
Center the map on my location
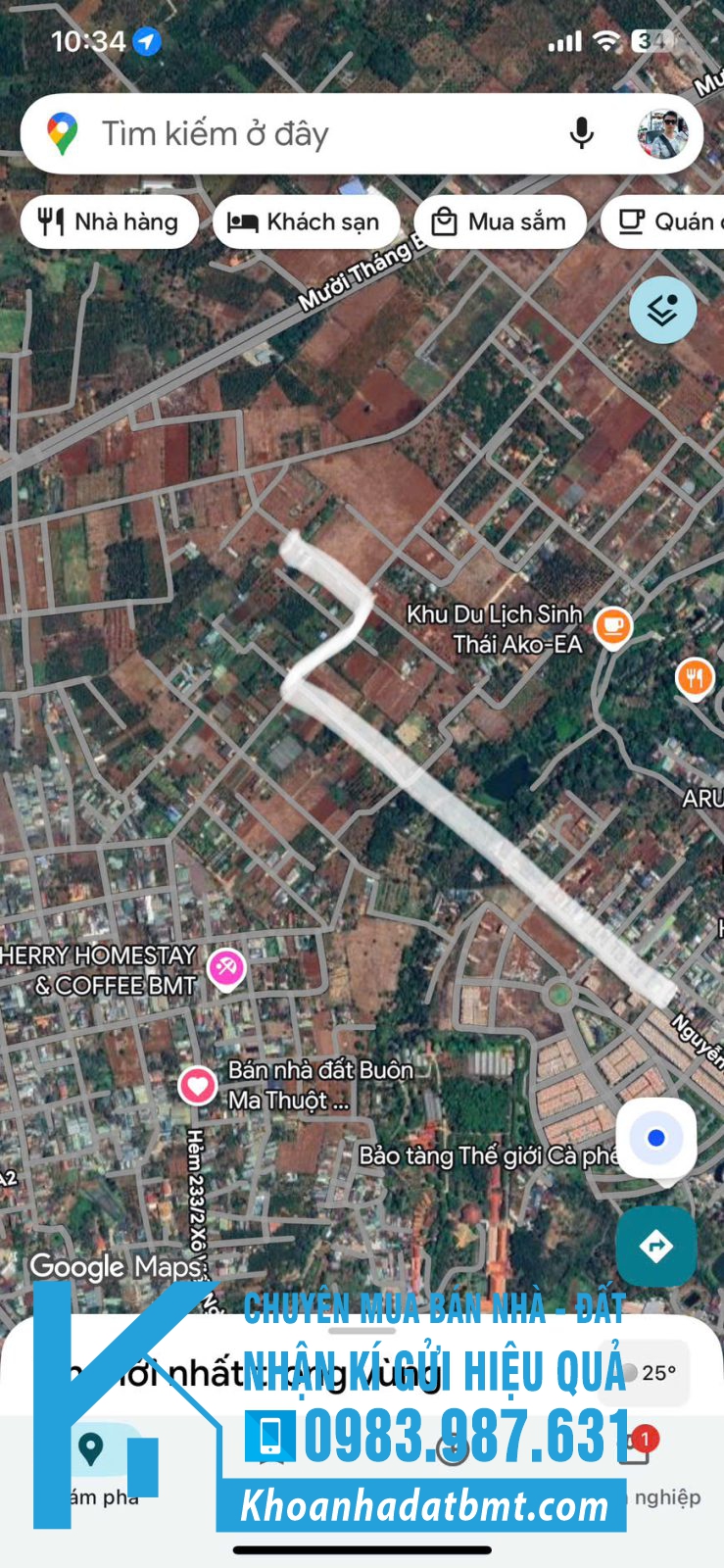point(655,1138)
